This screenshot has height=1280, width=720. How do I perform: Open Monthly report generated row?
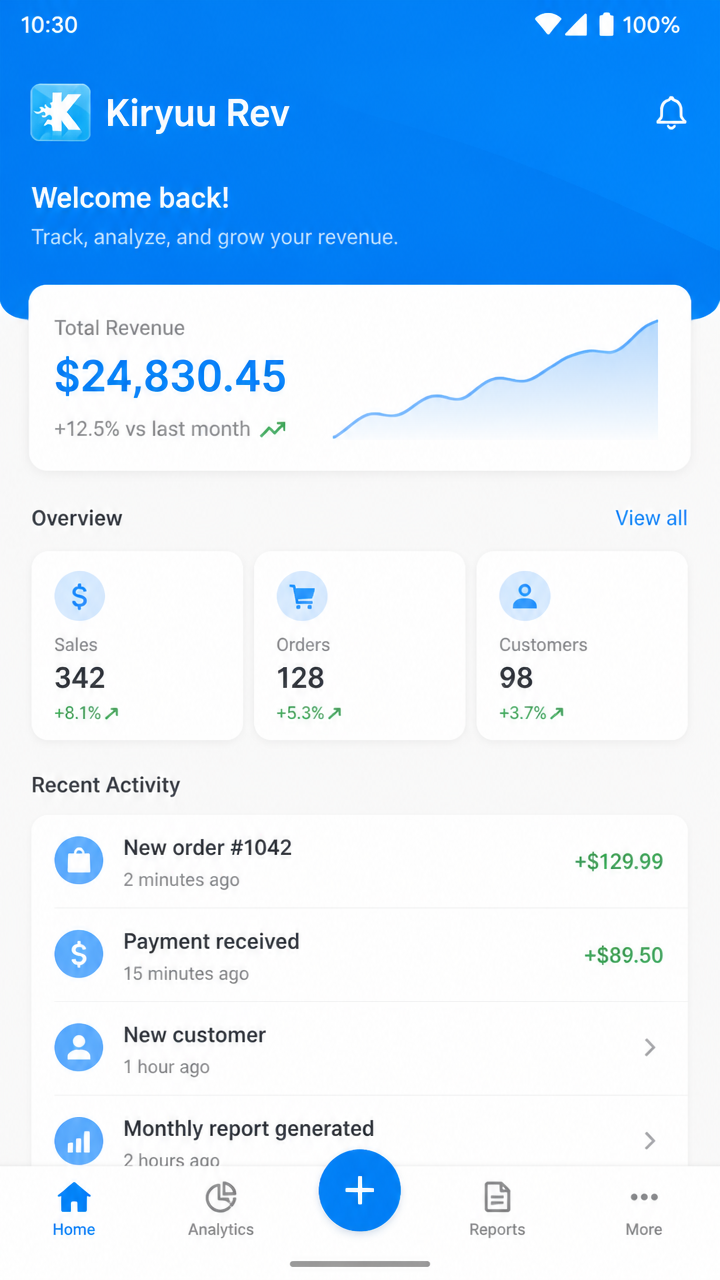point(360,1131)
